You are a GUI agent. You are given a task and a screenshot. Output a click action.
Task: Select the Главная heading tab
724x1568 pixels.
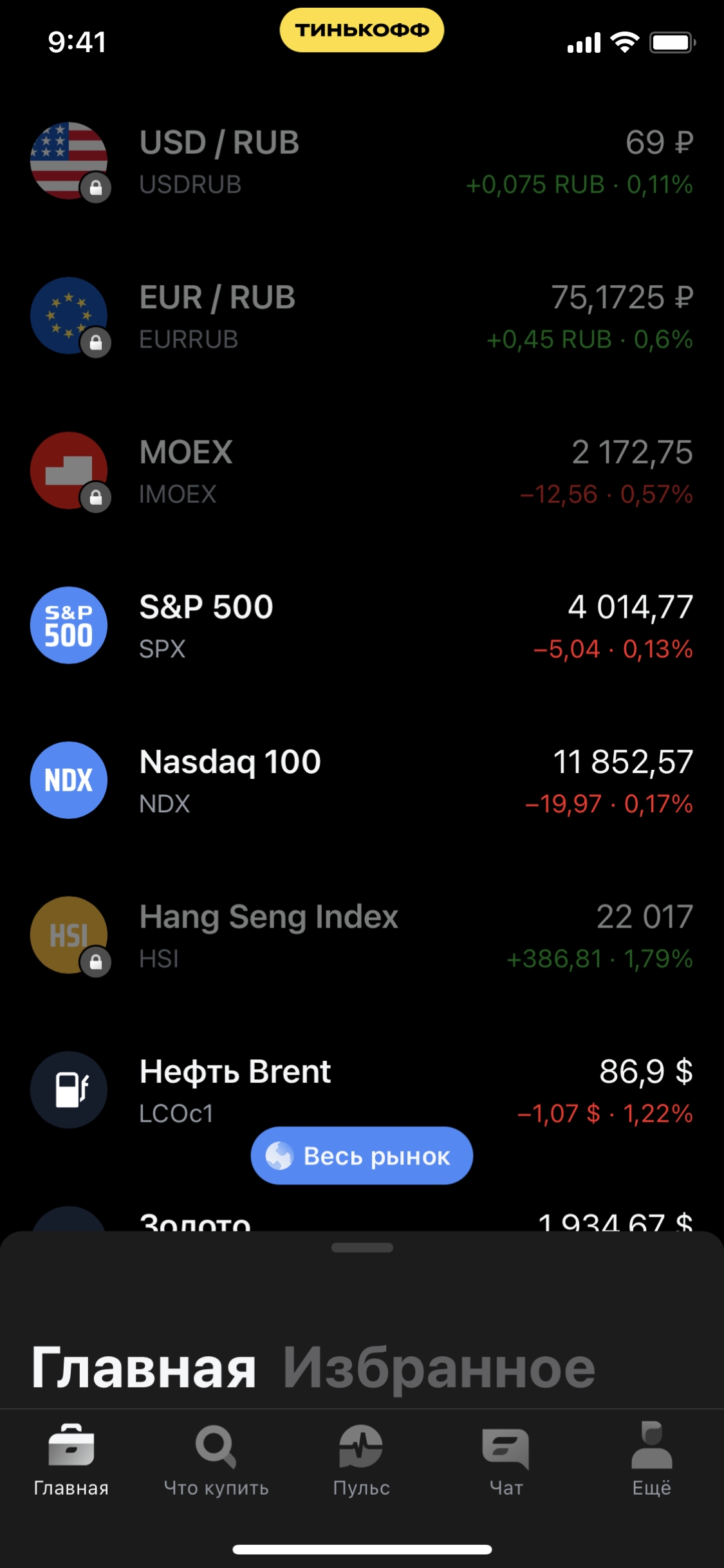click(x=144, y=1367)
